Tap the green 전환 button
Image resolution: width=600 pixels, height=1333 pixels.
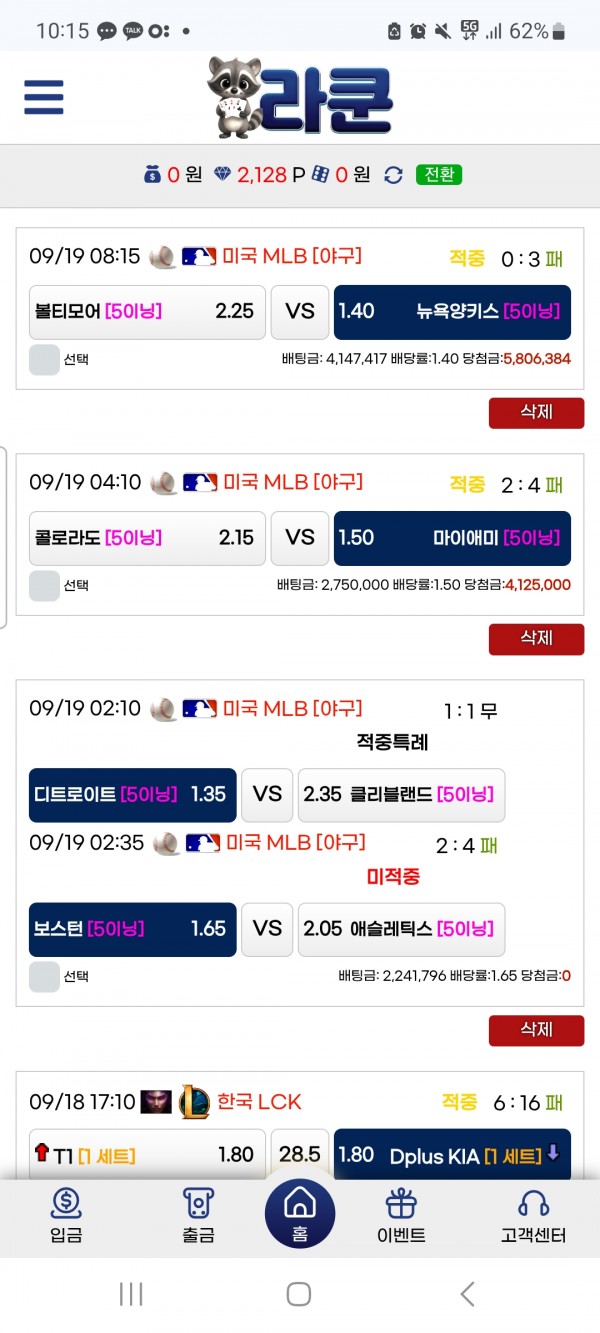(438, 175)
